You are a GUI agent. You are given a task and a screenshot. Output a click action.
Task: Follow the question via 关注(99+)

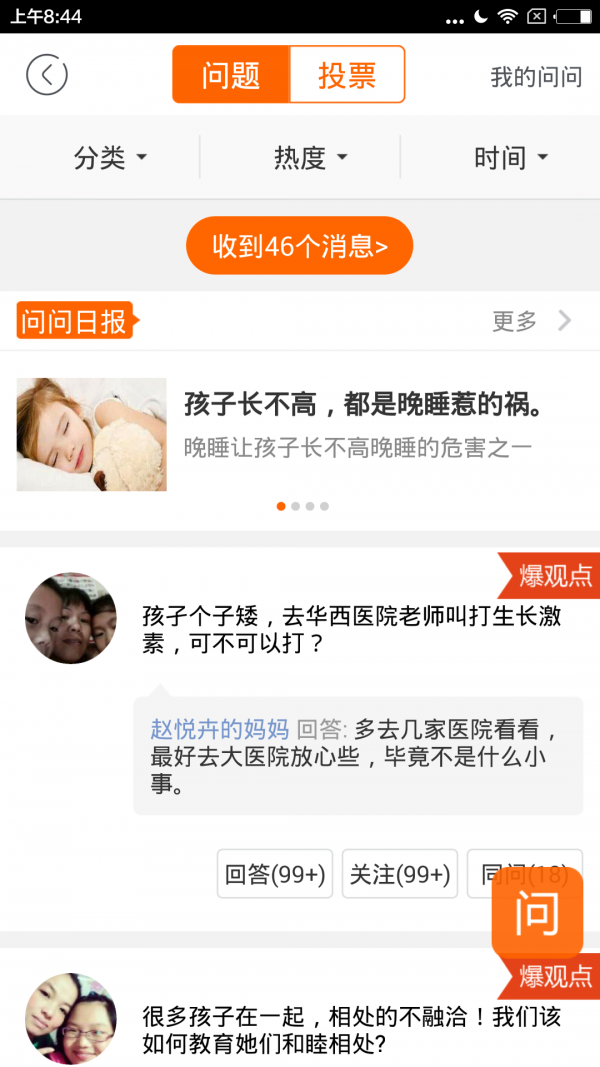[x=400, y=875]
